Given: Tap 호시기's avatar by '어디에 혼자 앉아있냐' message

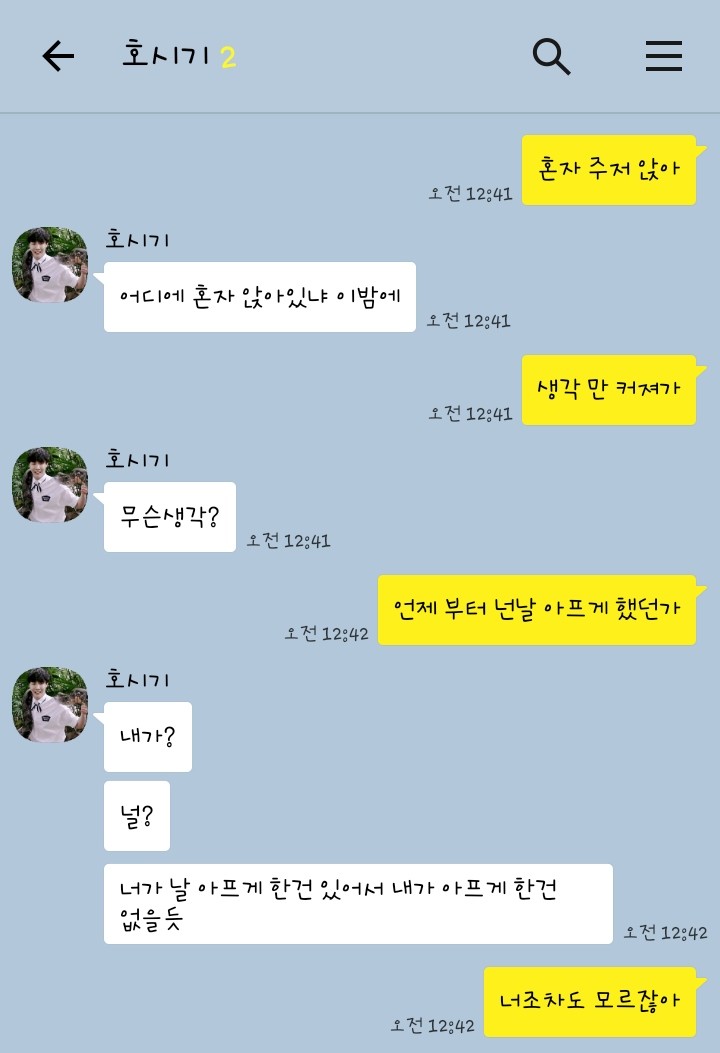Looking at the screenshot, I should 50,265.
